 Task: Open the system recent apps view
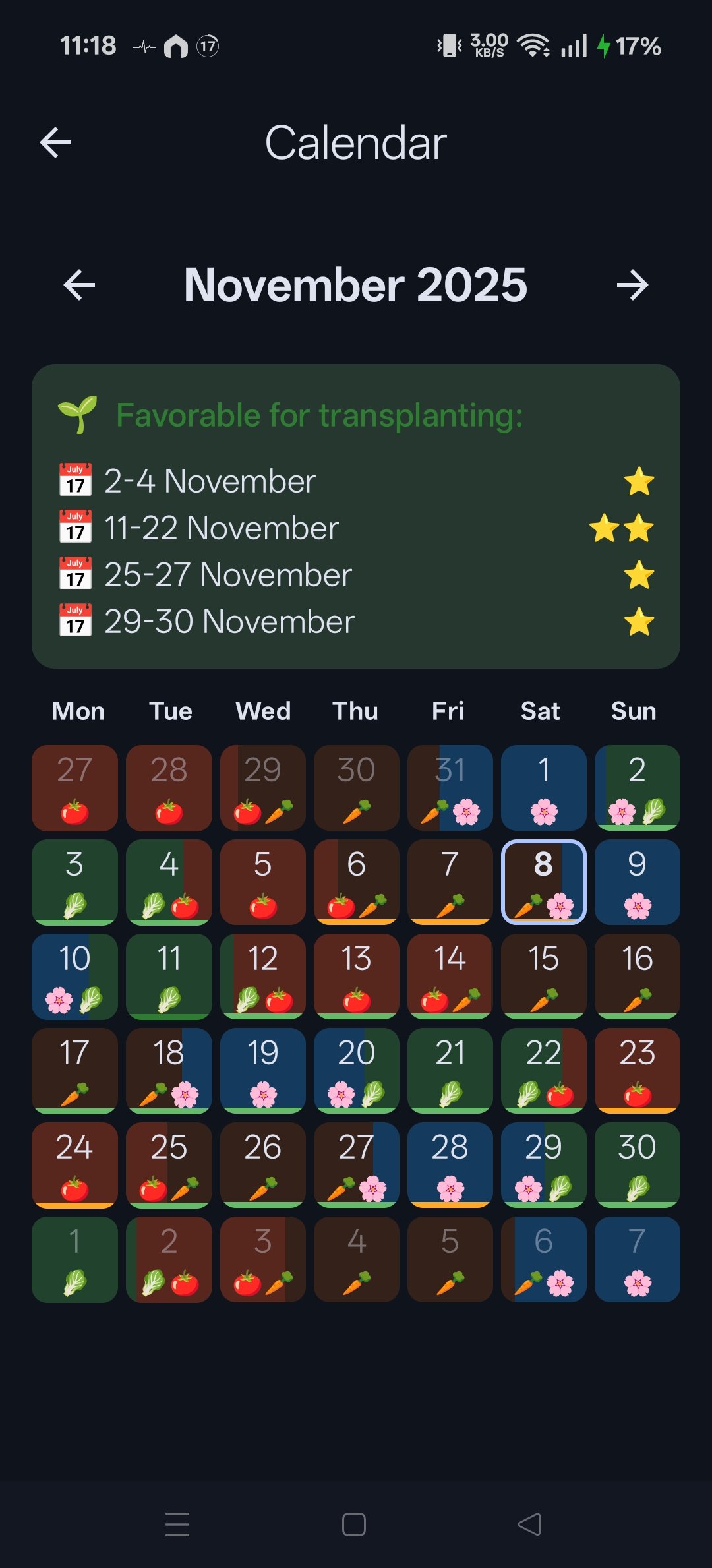point(177,1524)
